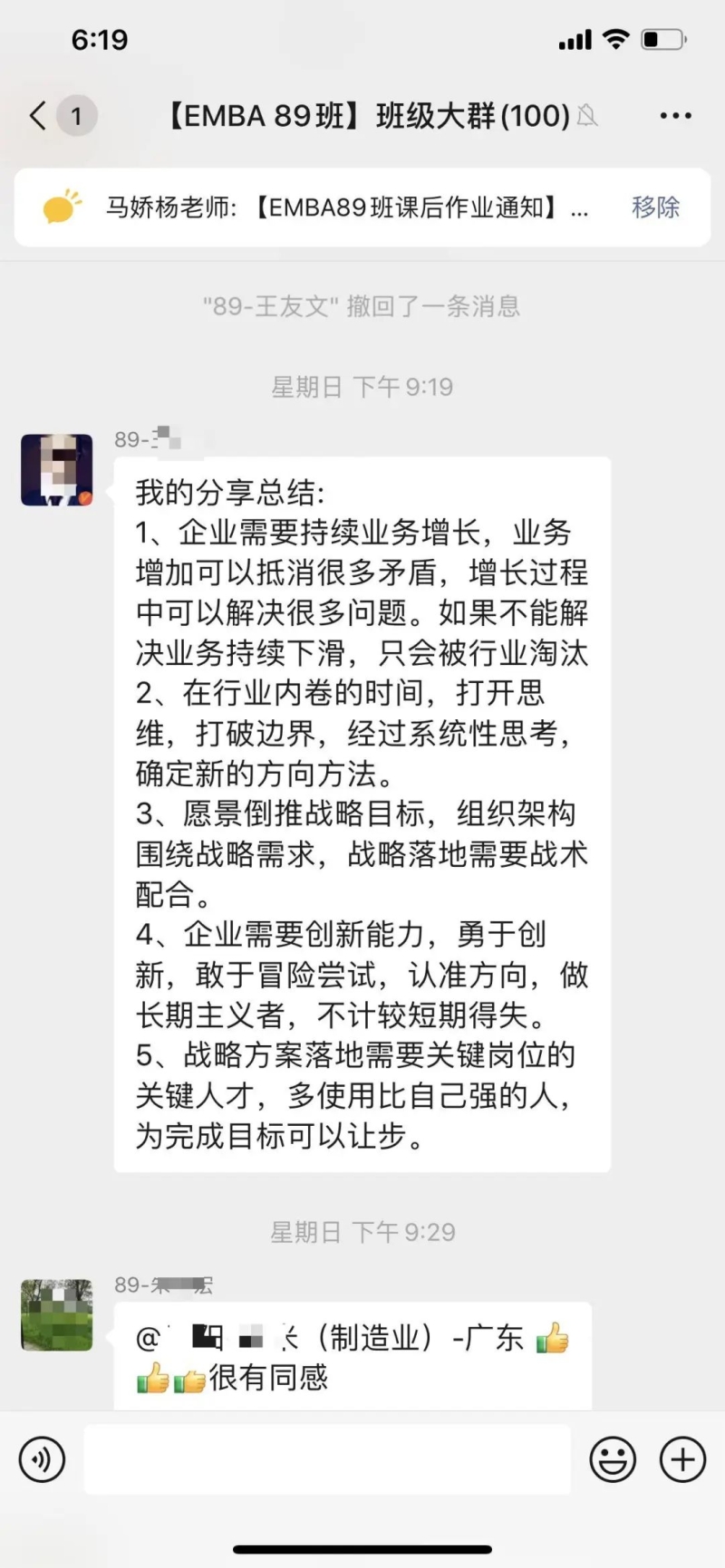This screenshot has width=725, height=1568.
Task: View profile of the 我的分享总结 sender
Action: pyautogui.click(x=57, y=469)
